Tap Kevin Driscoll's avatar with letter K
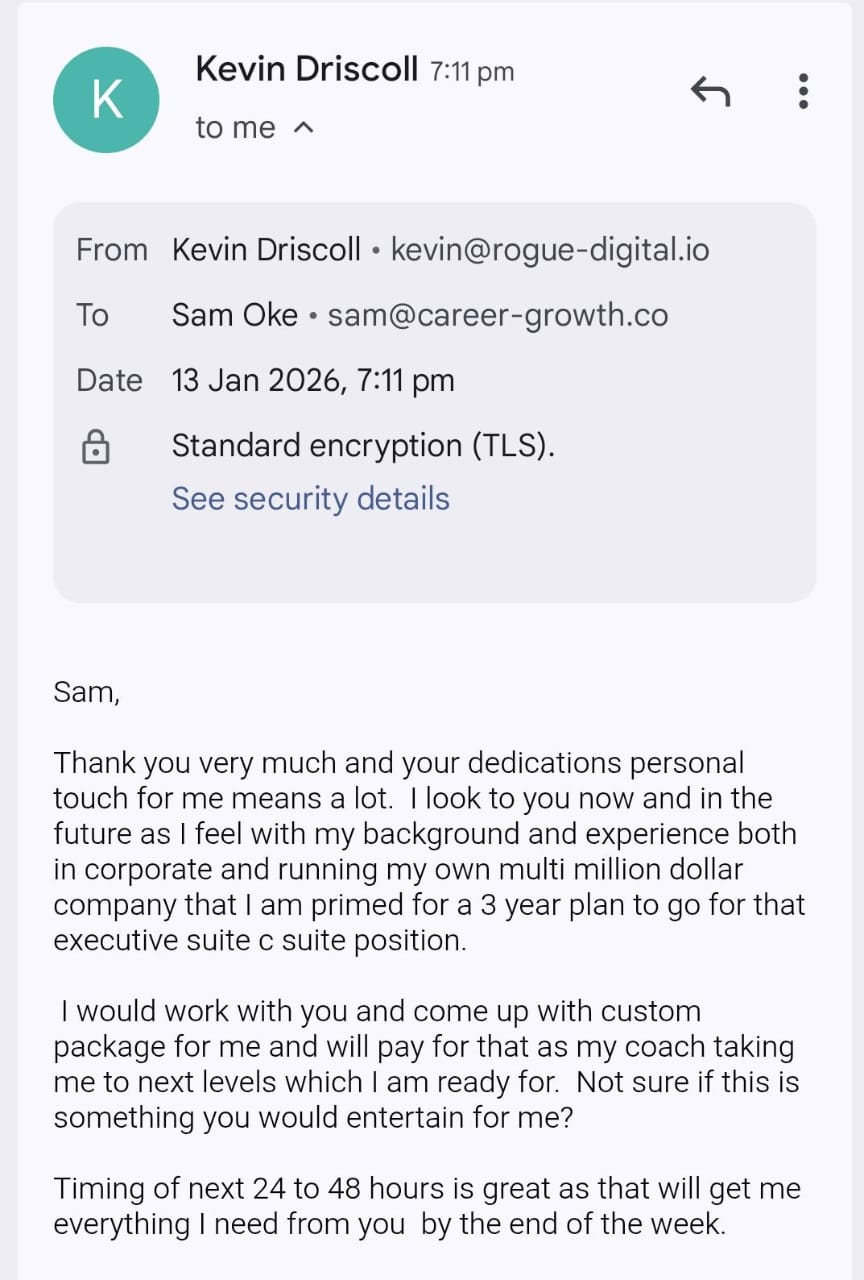The height and width of the screenshot is (1280, 864). (106, 100)
